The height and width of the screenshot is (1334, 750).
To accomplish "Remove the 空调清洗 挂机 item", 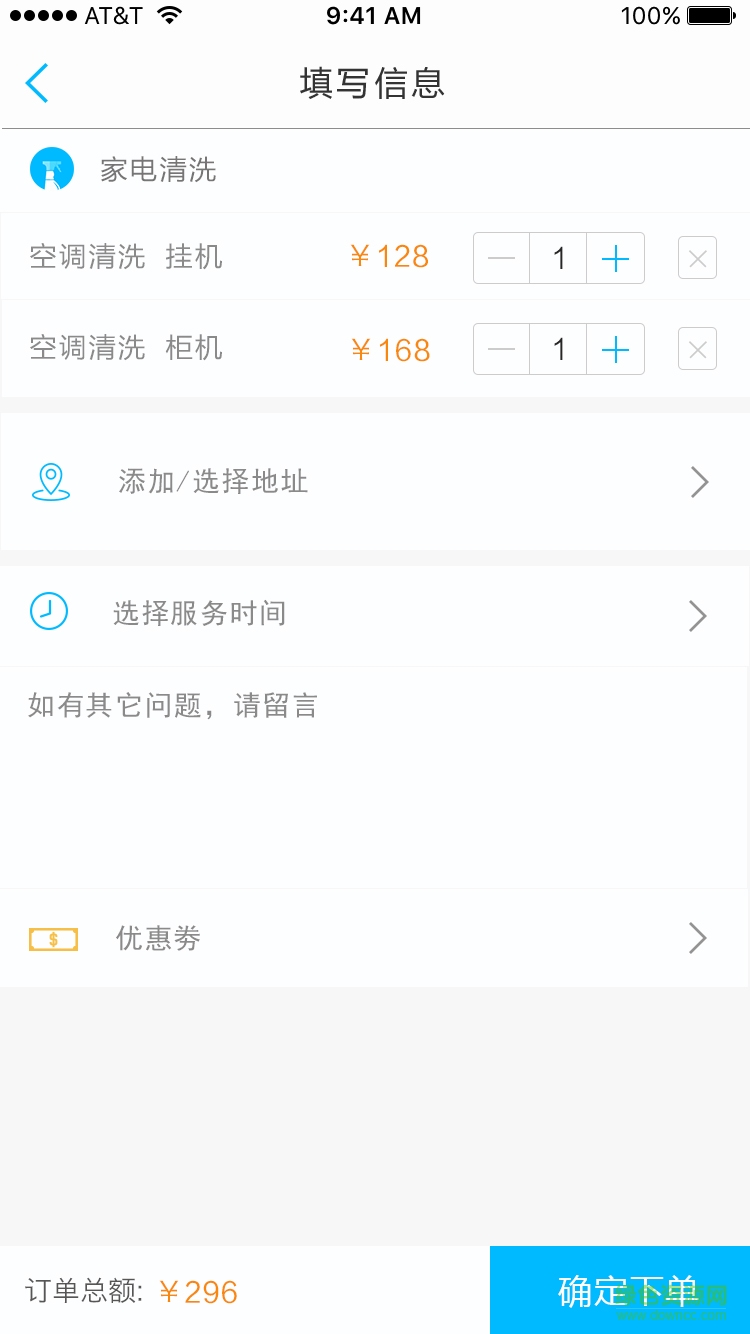I will (x=697, y=257).
